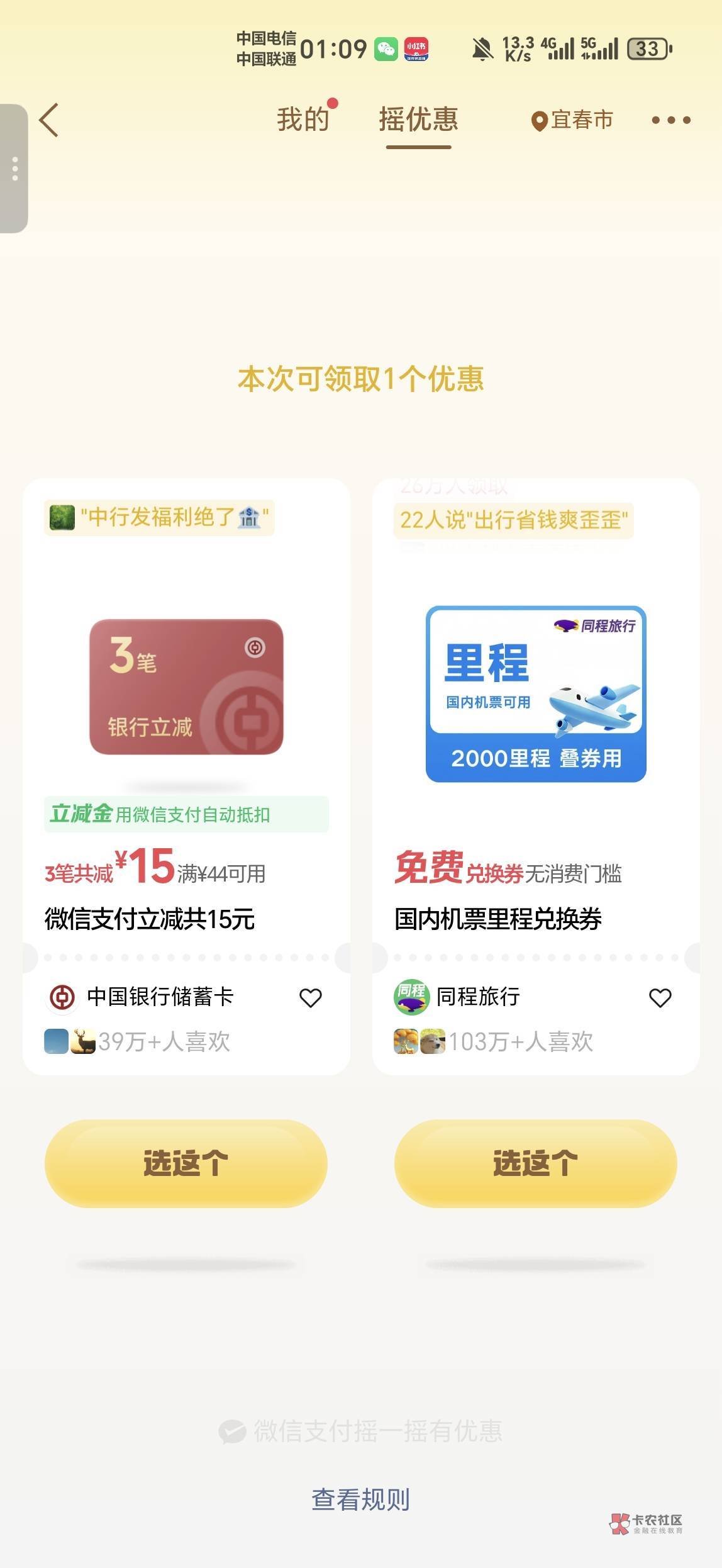Select the 摇优惠 tab

[418, 120]
